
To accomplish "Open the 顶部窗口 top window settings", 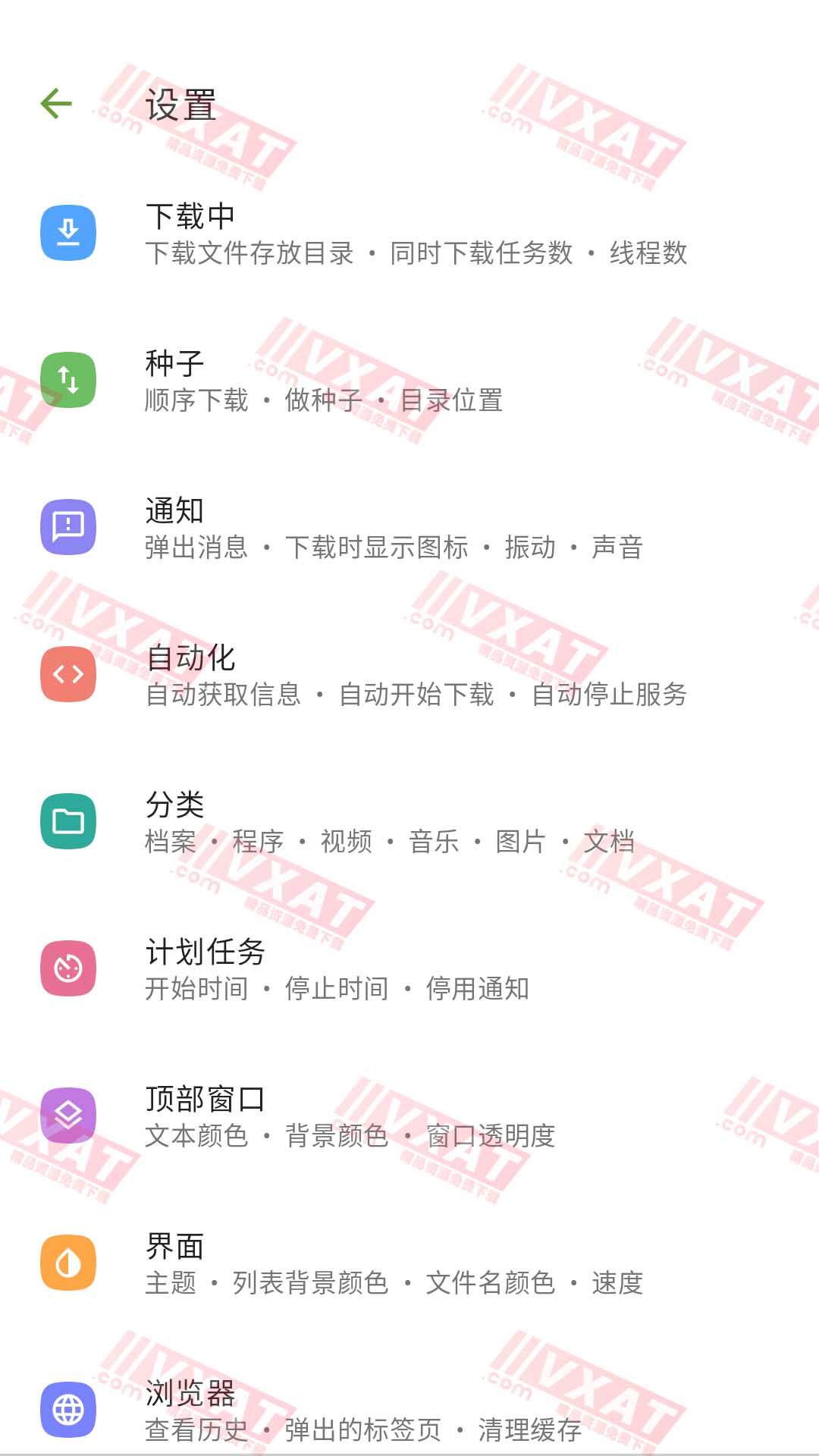I will tap(409, 1116).
